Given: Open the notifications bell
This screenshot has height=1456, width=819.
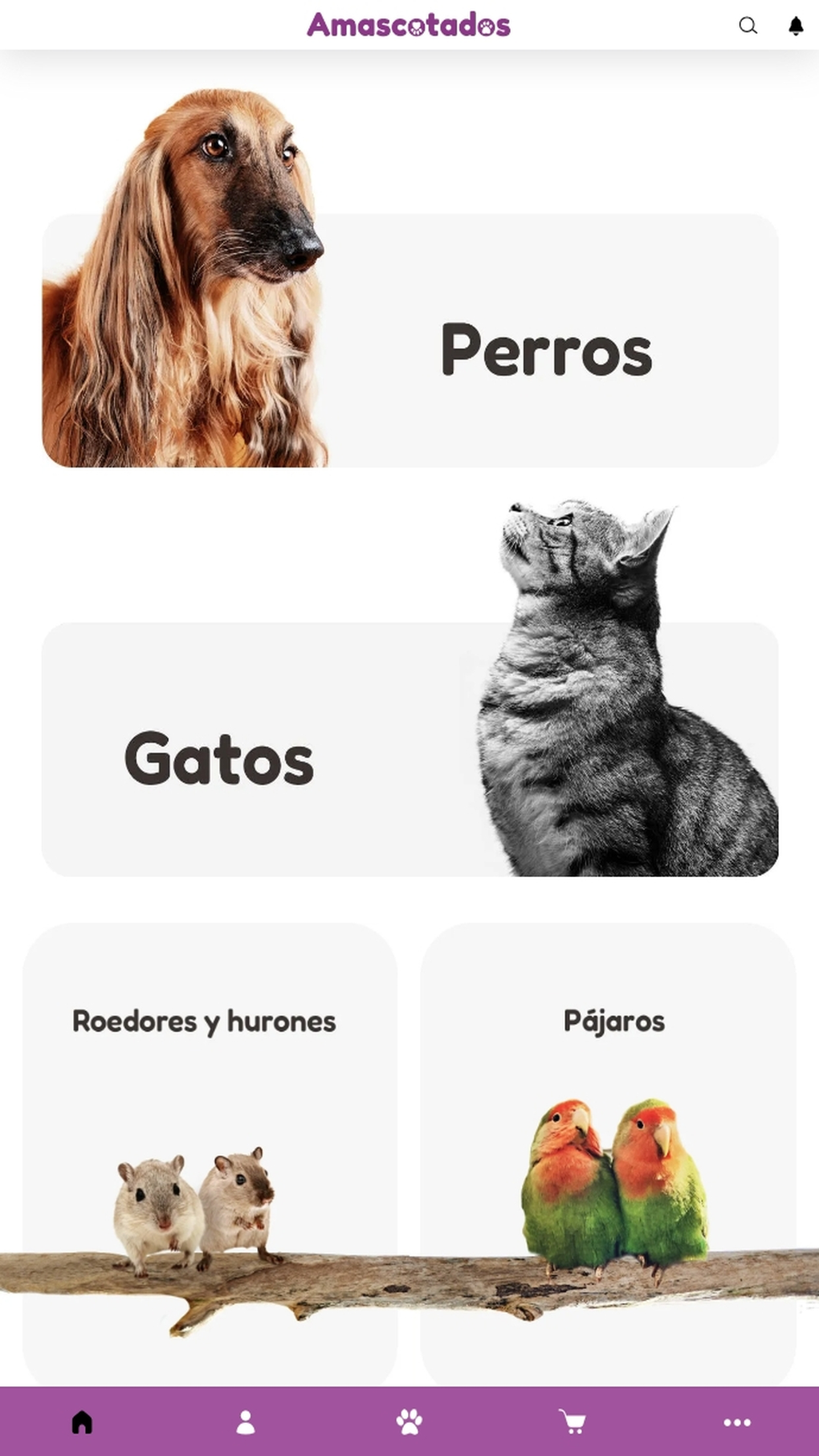Looking at the screenshot, I should pyautogui.click(x=795, y=26).
